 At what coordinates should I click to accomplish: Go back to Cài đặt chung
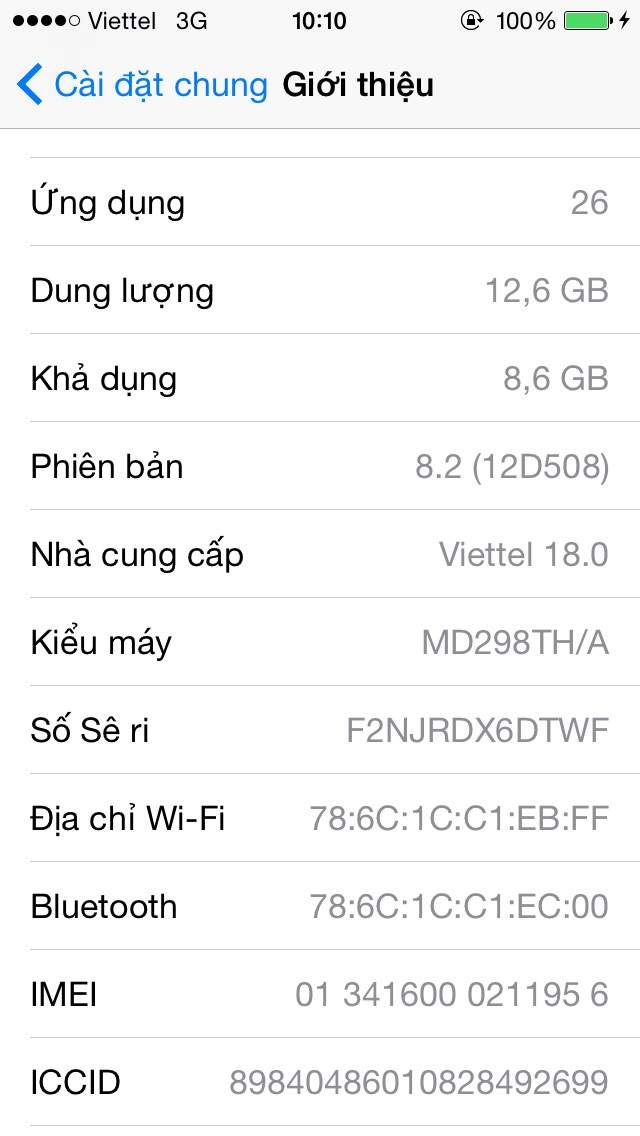coord(142,85)
